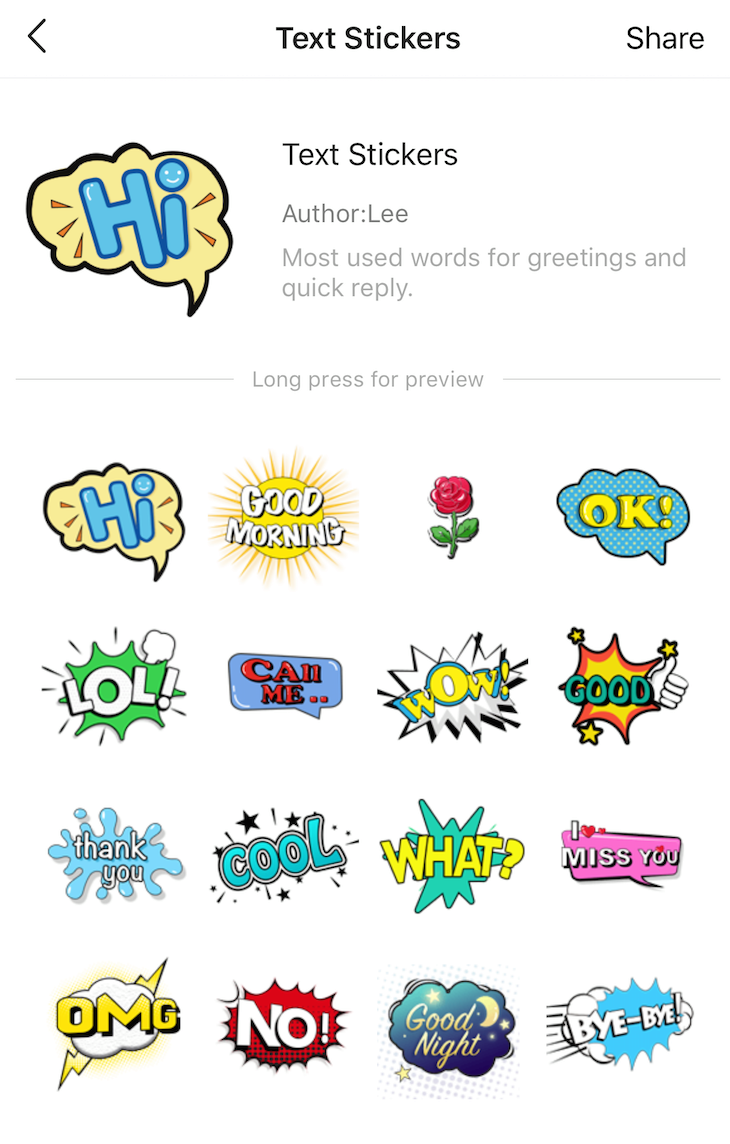Tap the GOOD thumbs-up sticker

pyautogui.click(x=622, y=683)
